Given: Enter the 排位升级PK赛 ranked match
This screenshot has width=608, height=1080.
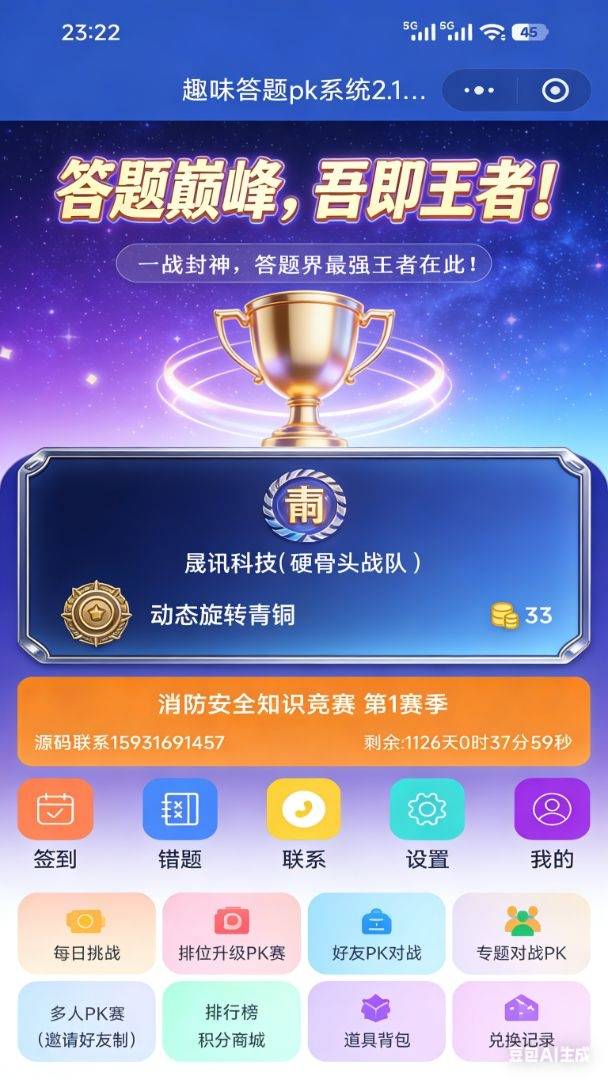Looking at the screenshot, I should point(232,933).
